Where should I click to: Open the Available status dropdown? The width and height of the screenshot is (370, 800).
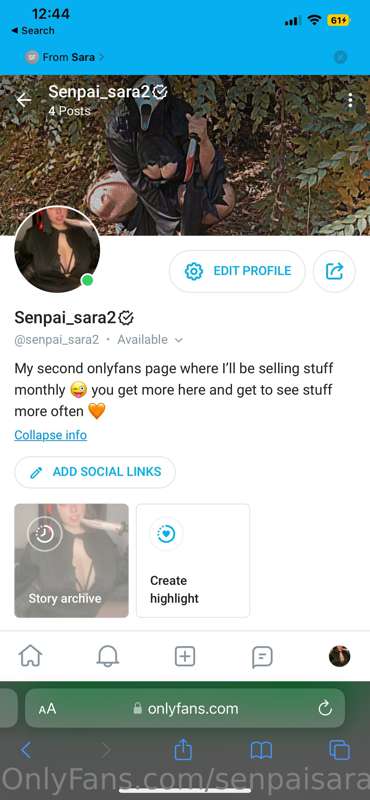[x=150, y=340]
